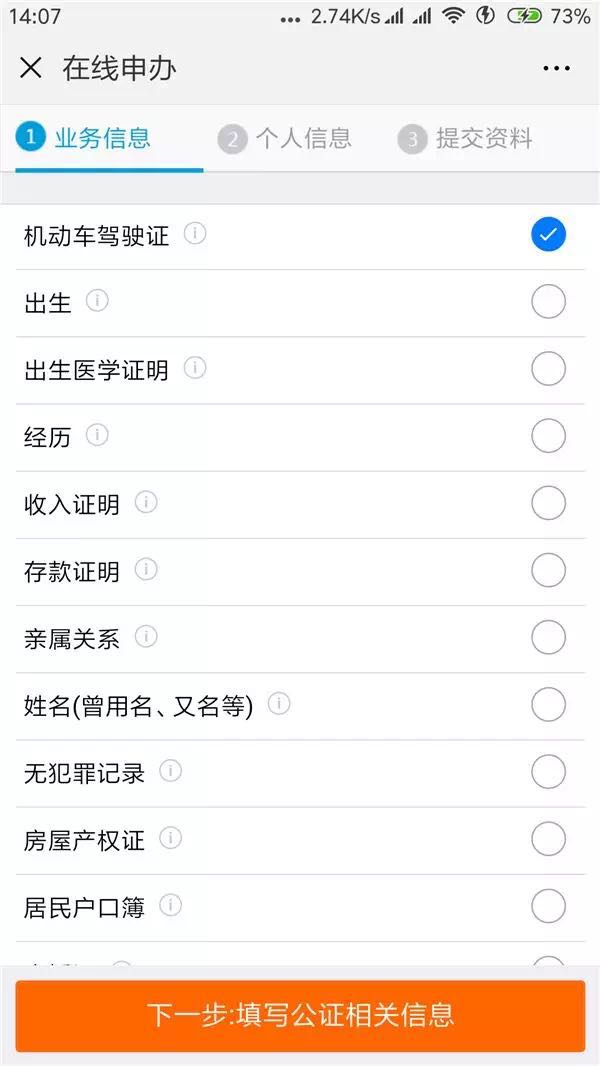This screenshot has height=1066, width=600.
Task: Select 收入证明 from the list
Action: tap(548, 503)
